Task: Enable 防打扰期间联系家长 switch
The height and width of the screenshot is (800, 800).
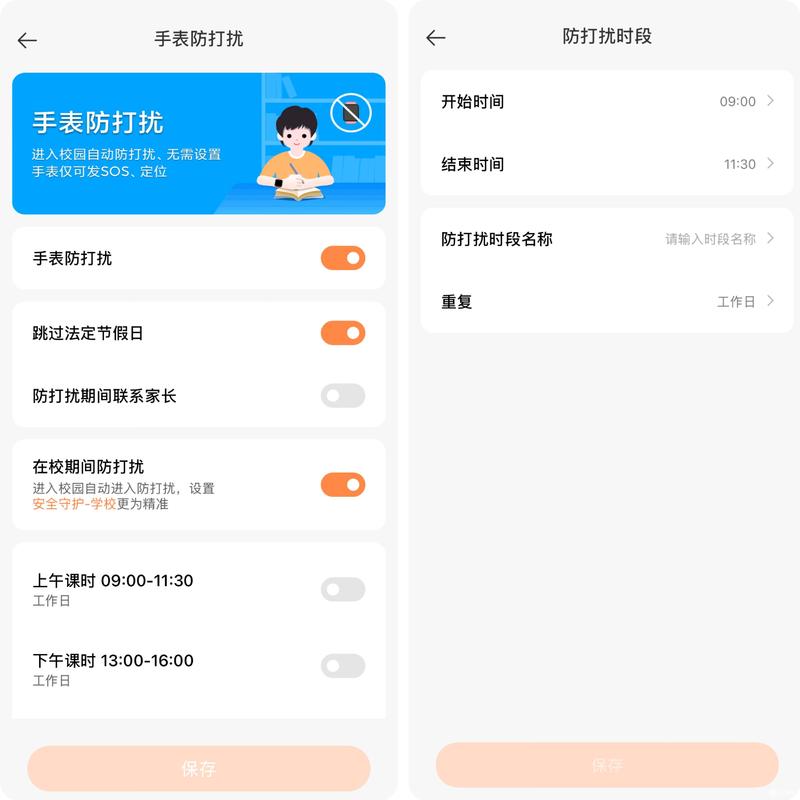Action: tap(343, 396)
